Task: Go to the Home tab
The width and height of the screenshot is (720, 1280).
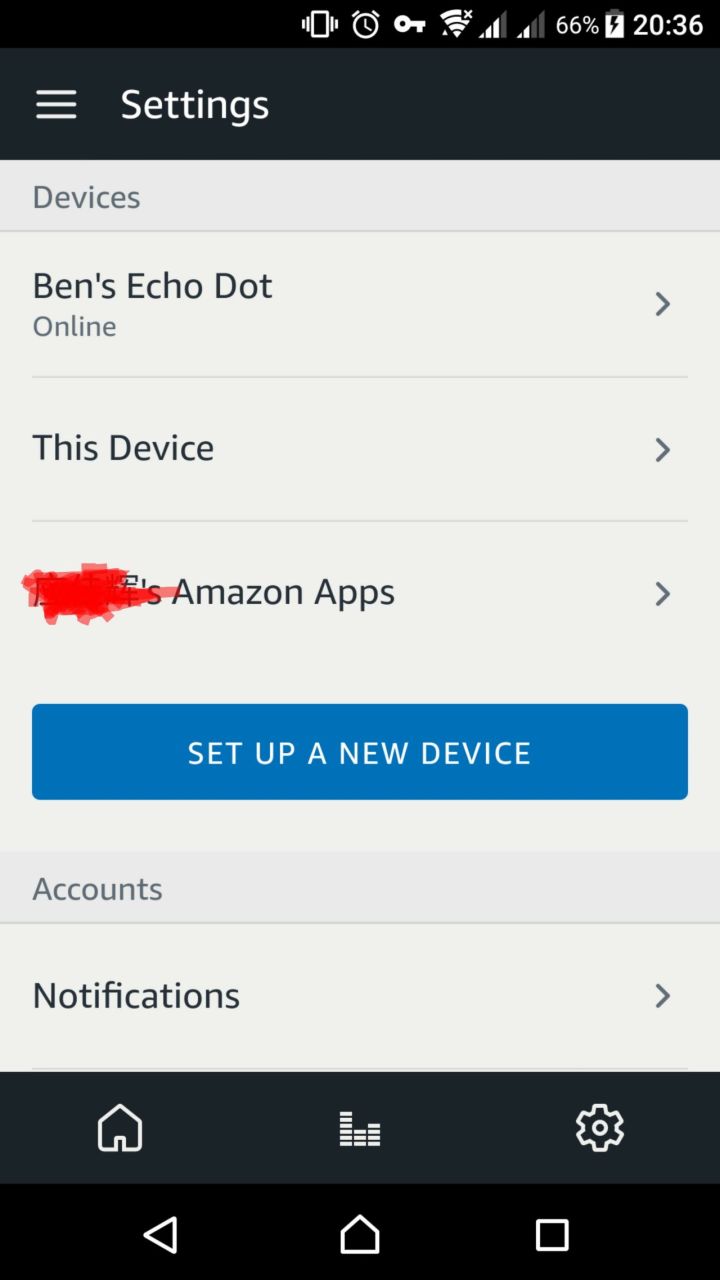Action: (x=120, y=1128)
